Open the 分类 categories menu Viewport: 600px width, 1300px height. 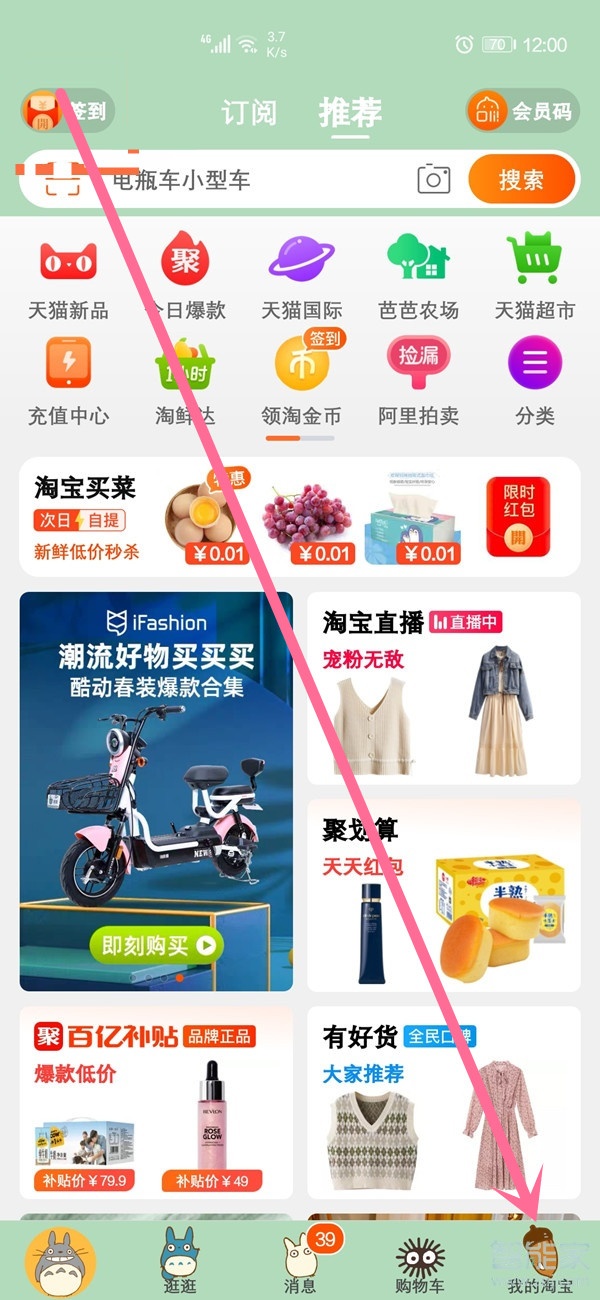[535, 382]
